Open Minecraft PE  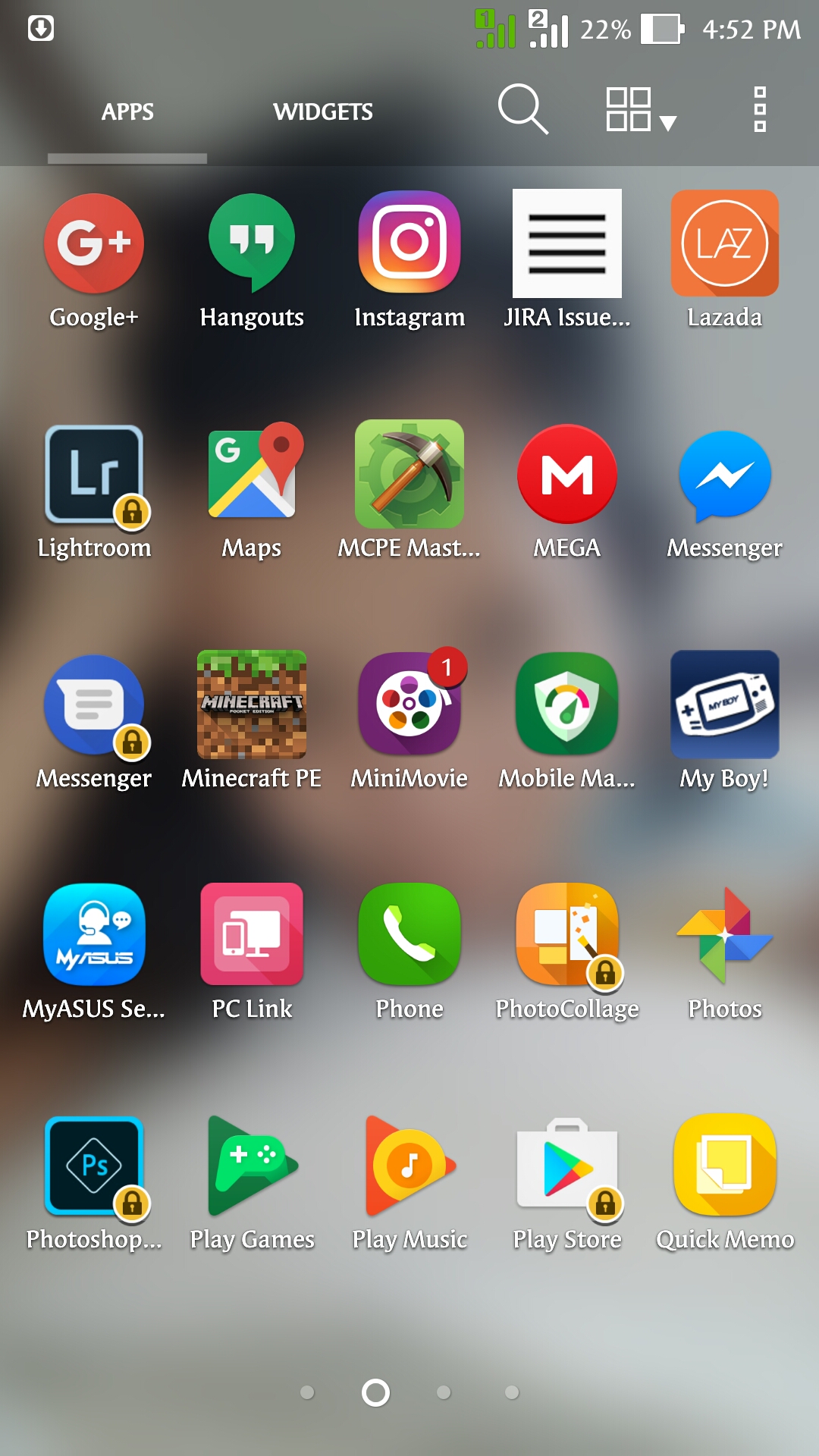(252, 705)
